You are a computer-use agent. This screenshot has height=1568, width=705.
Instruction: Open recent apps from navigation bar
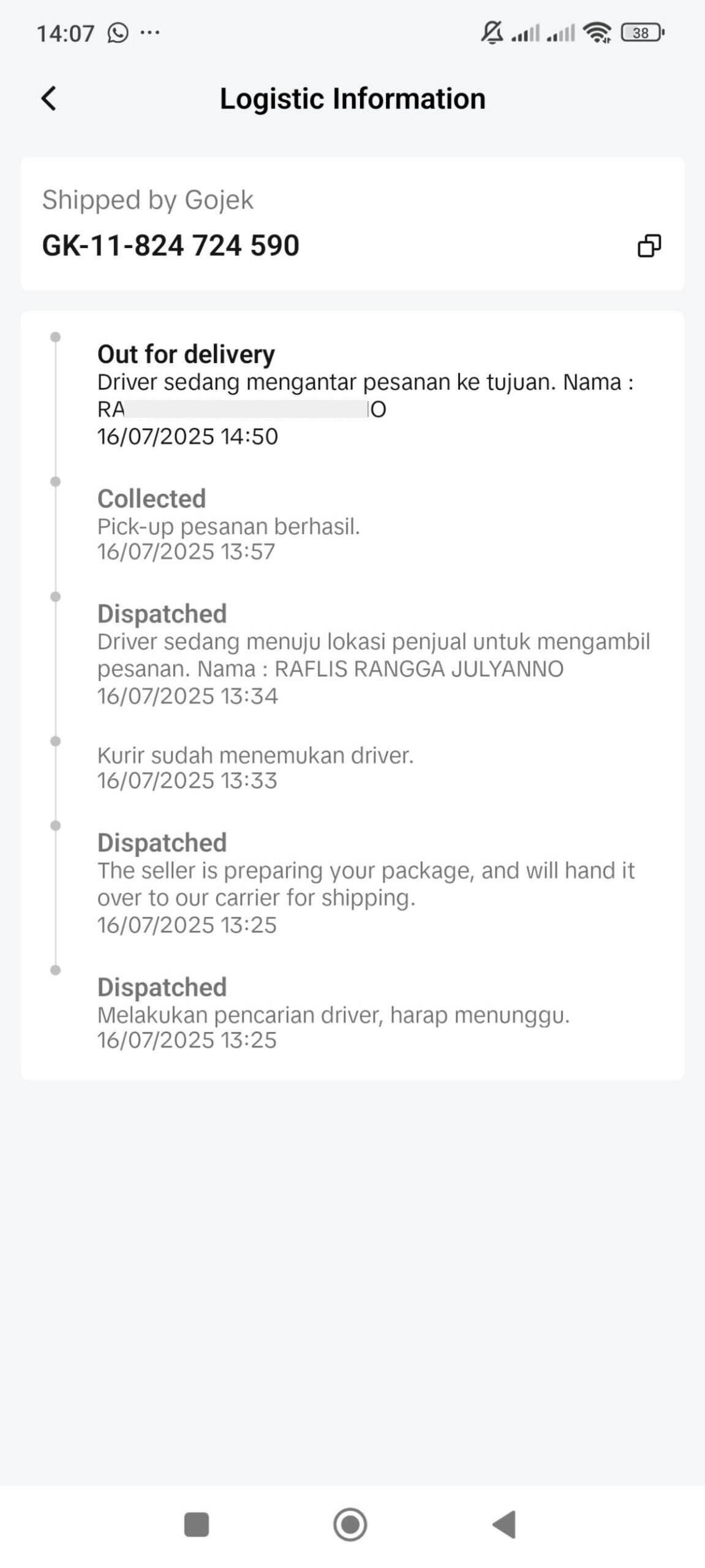pyautogui.click(x=197, y=1524)
